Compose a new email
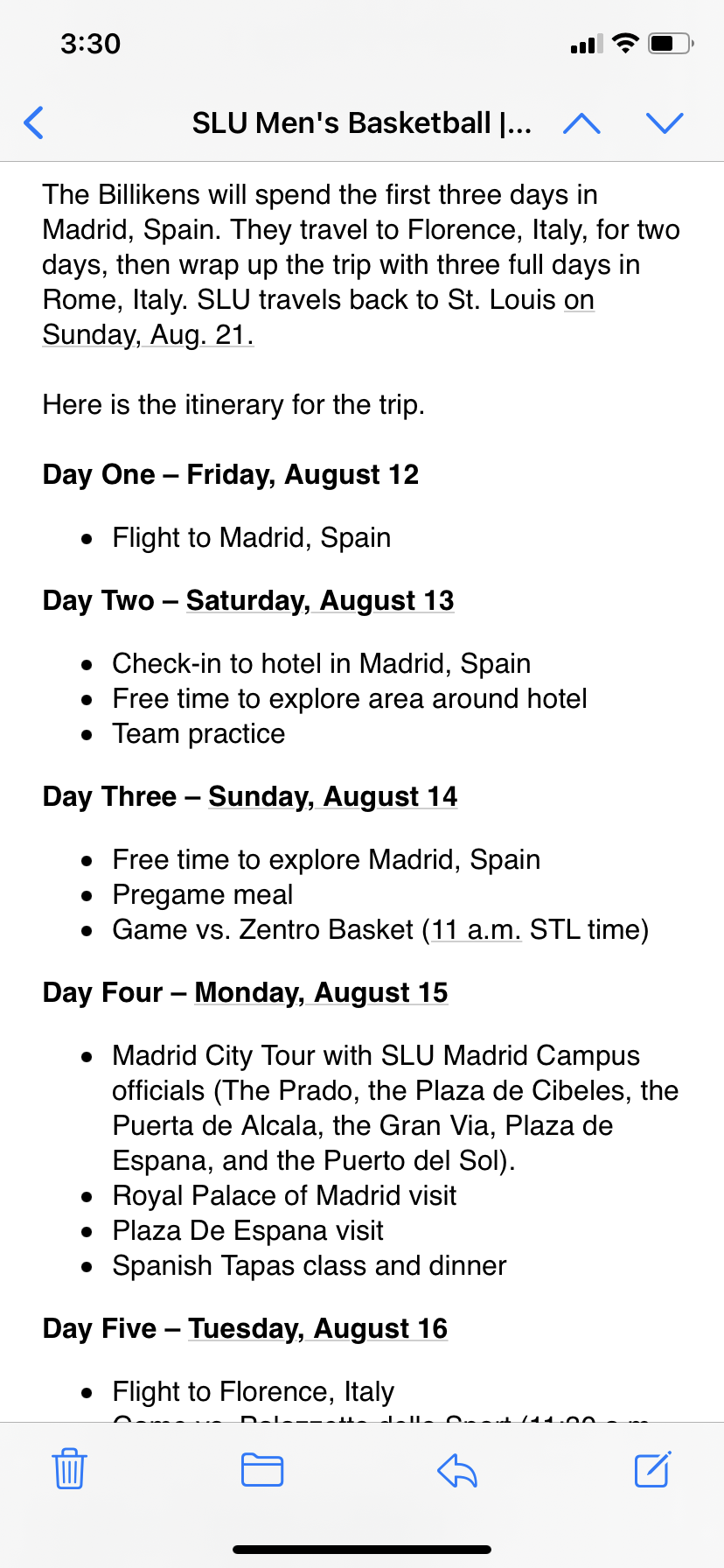 click(x=652, y=1469)
